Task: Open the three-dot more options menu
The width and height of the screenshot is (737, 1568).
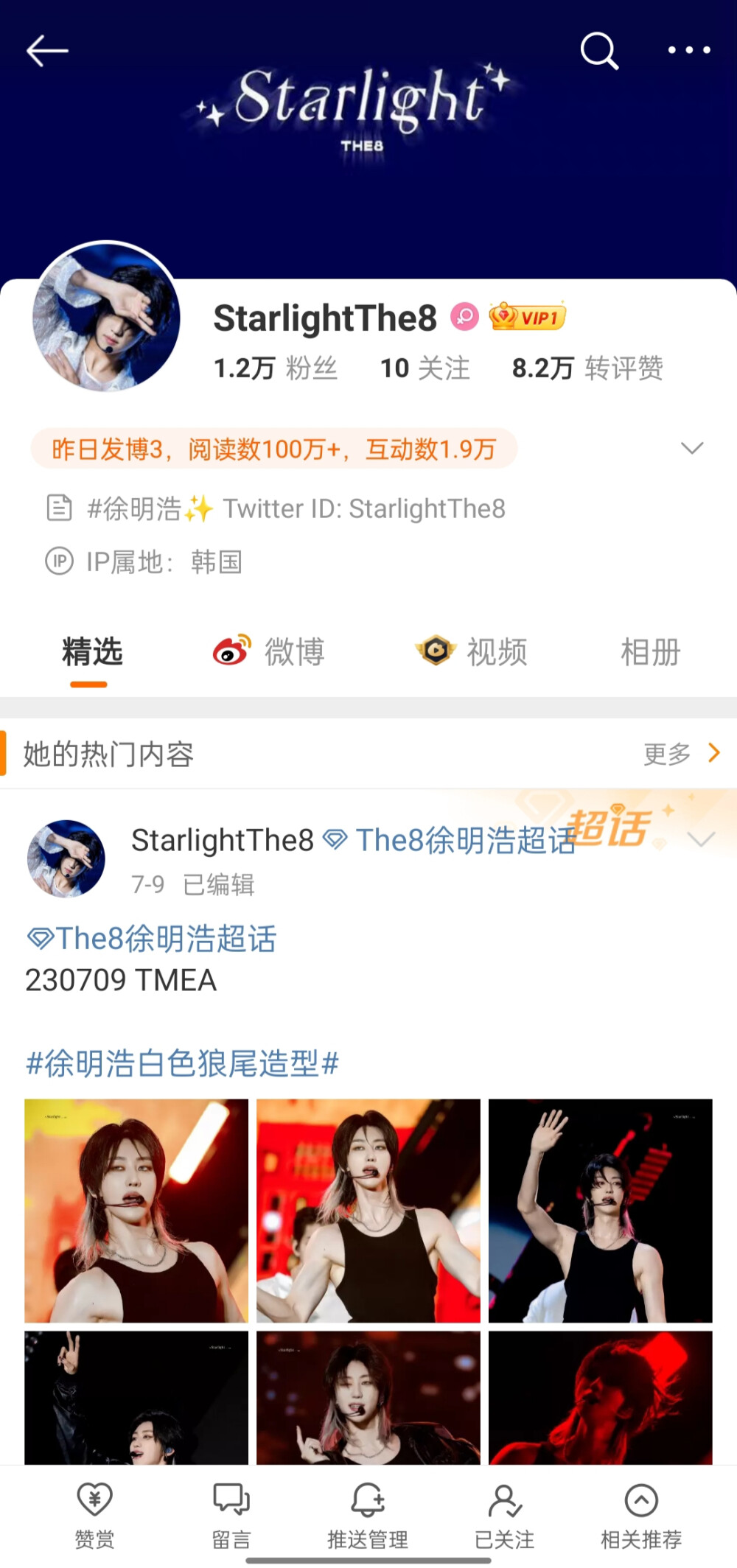Action: [685, 50]
